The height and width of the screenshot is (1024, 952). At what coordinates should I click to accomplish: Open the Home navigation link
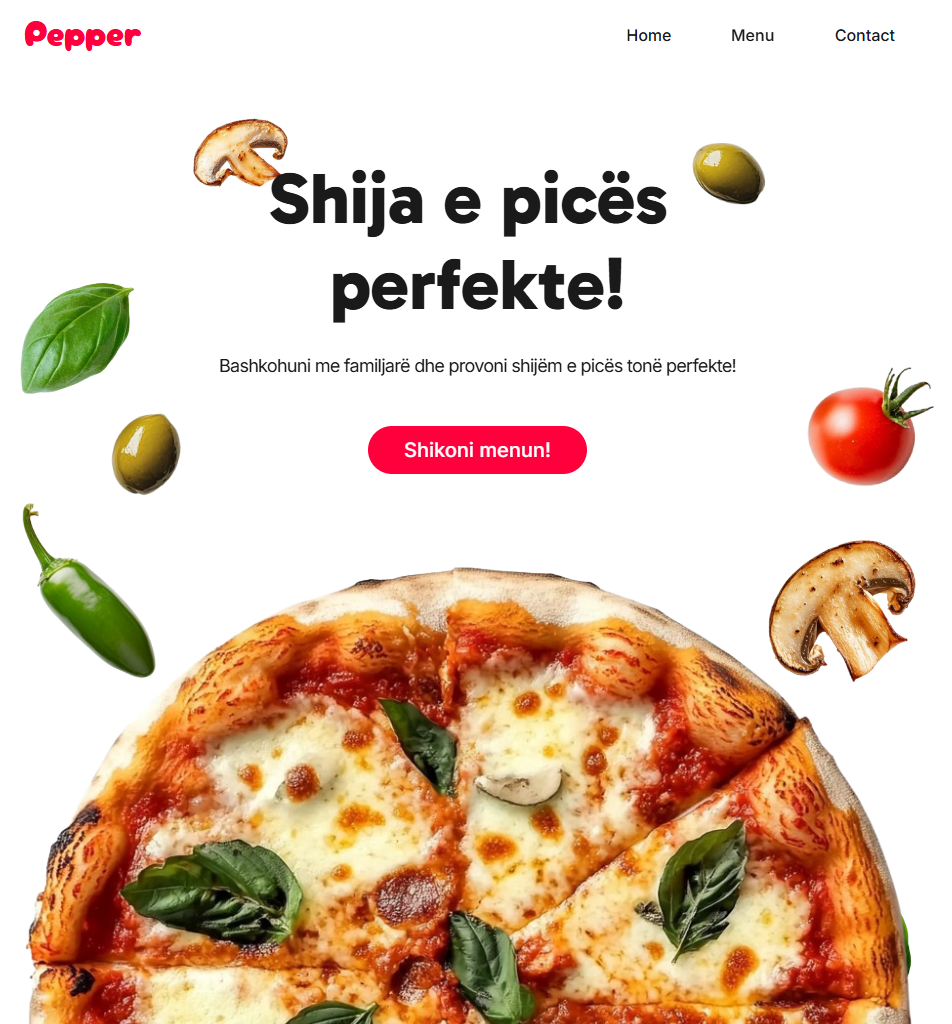[648, 36]
